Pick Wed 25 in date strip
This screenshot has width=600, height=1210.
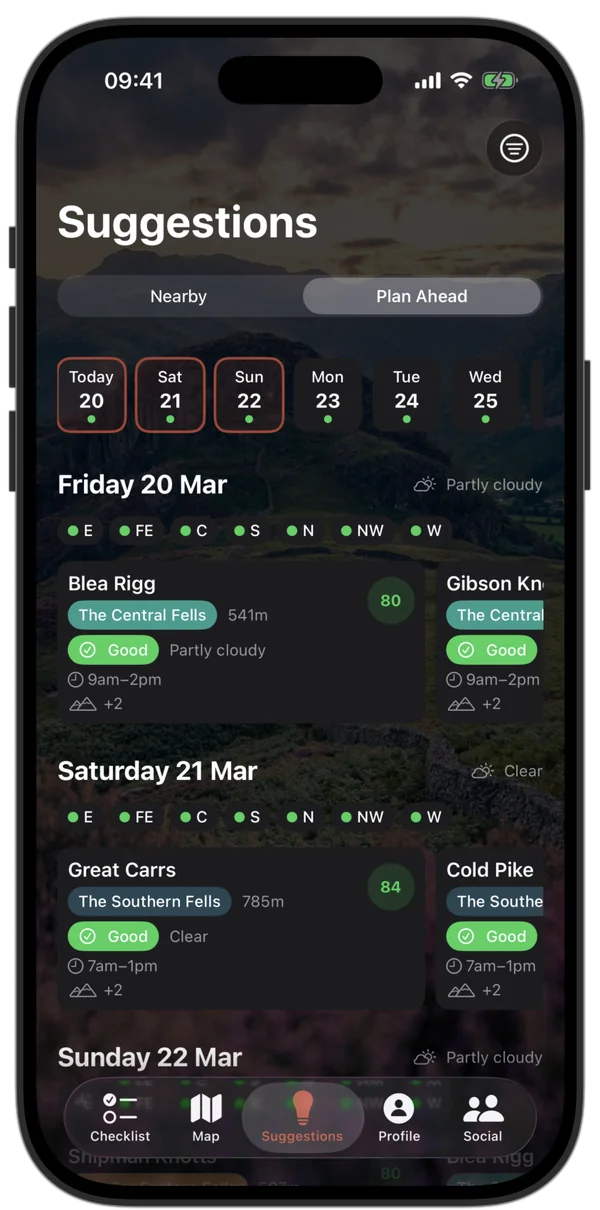click(485, 395)
